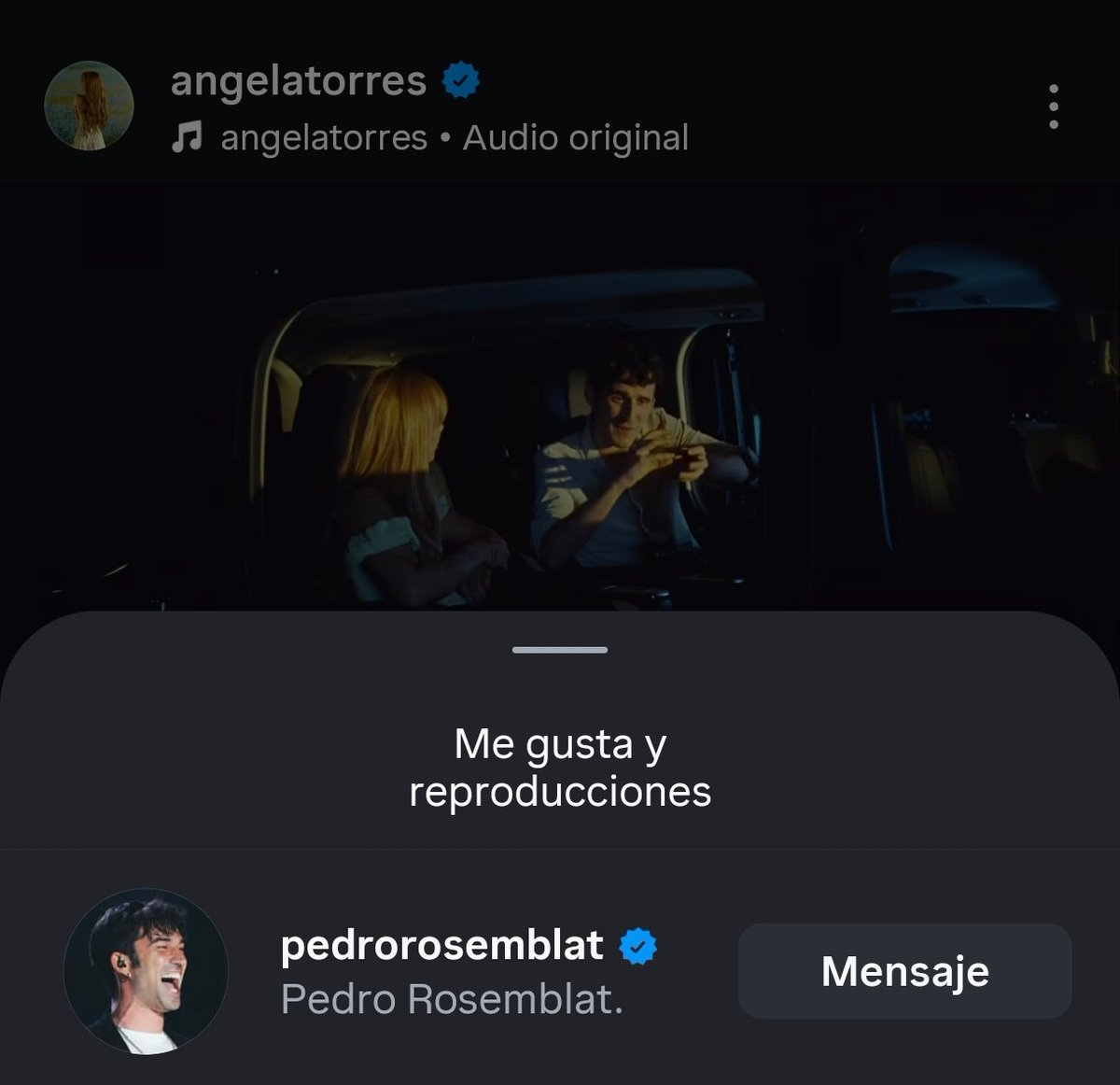Send a Mensaje to pedrorosemblat

tap(904, 971)
